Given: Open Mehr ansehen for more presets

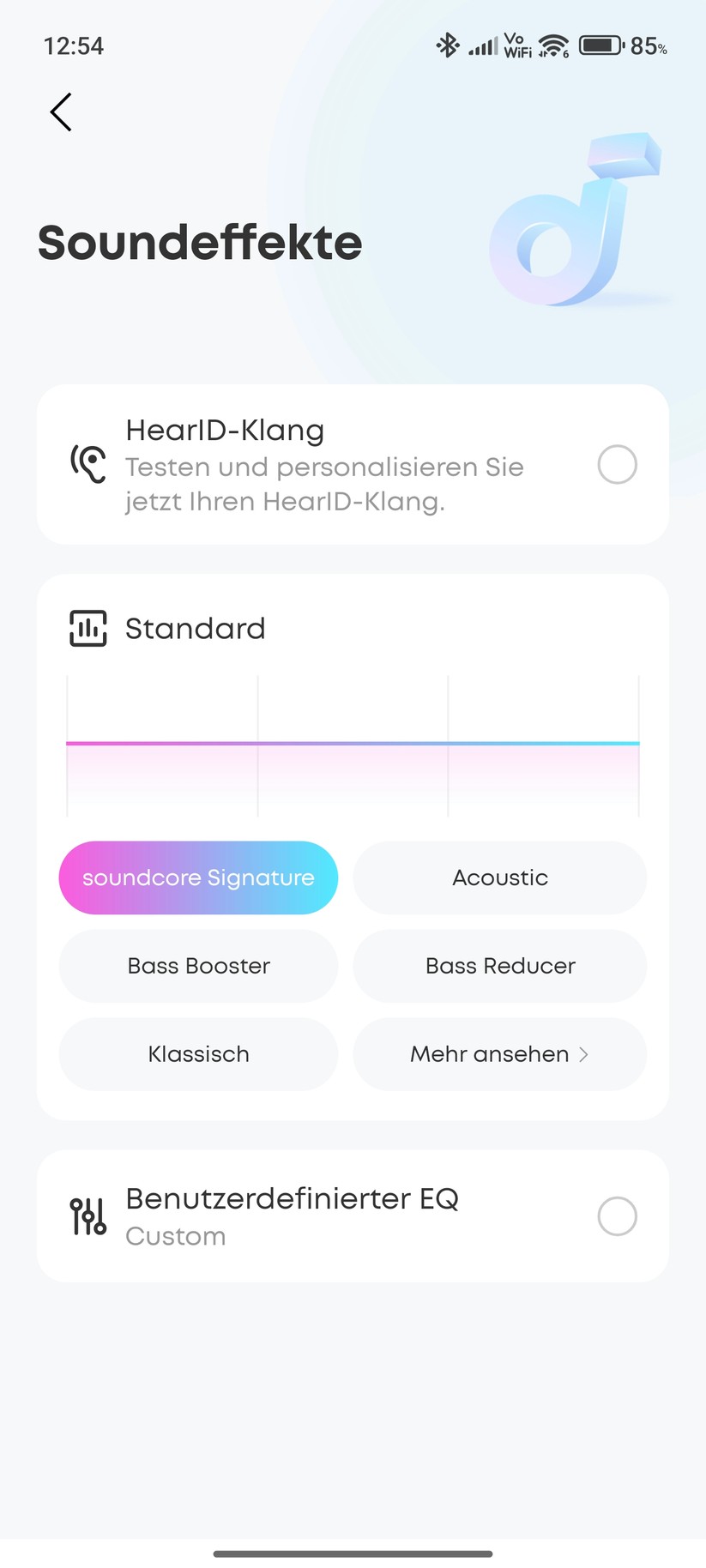Looking at the screenshot, I should 499,1054.
